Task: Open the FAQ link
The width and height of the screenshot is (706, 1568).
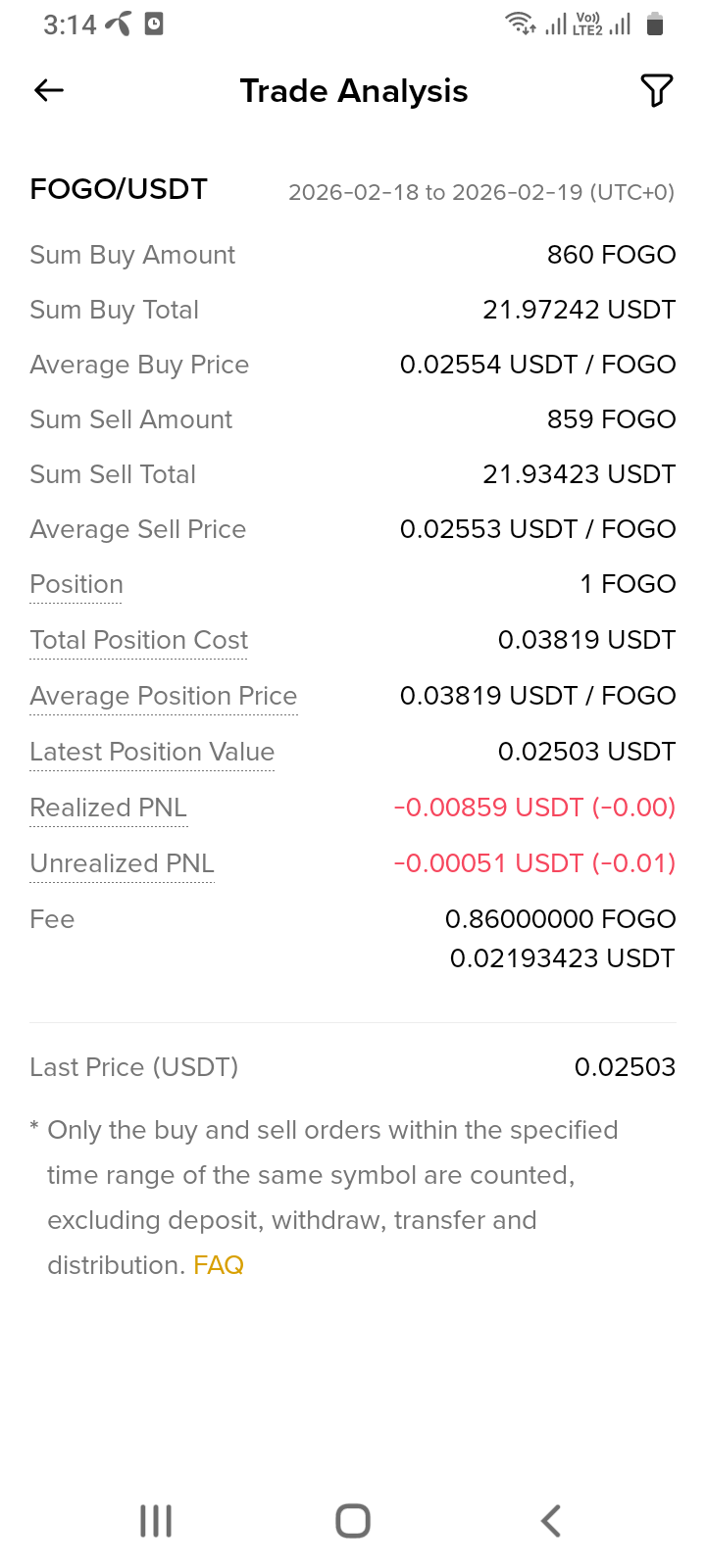Action: coord(219,1265)
